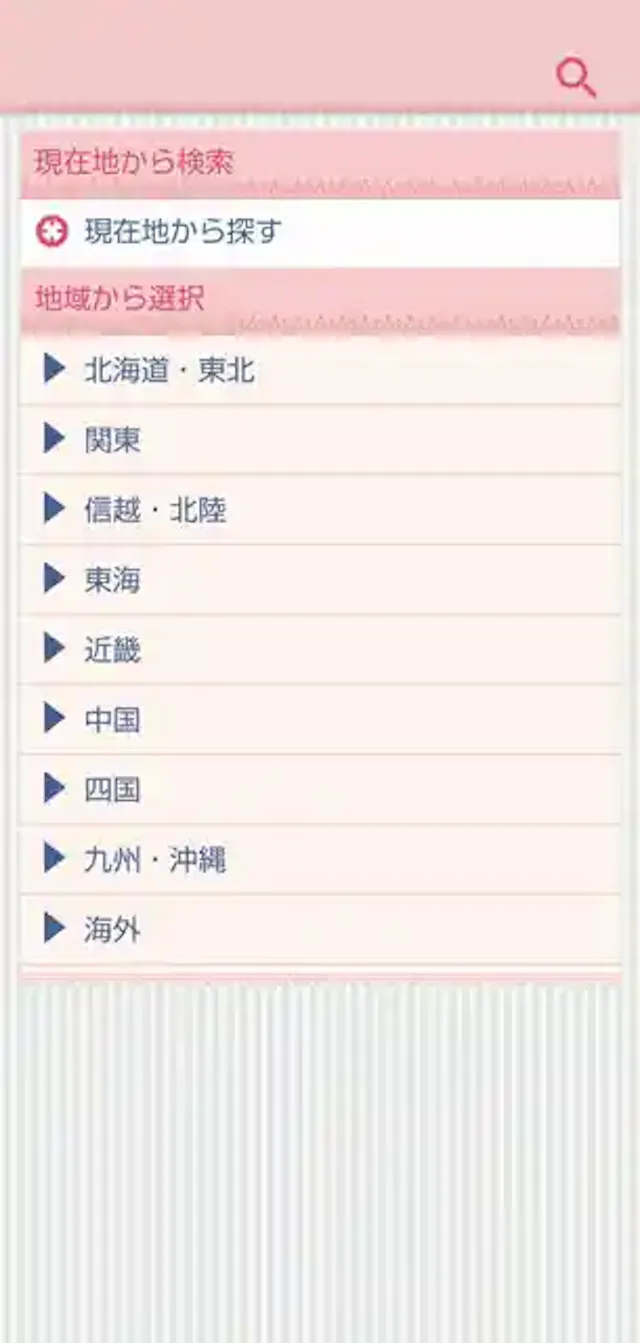Screen dimensions: 640x1343
Task: Open the search magnifier icon
Action: 576,77
